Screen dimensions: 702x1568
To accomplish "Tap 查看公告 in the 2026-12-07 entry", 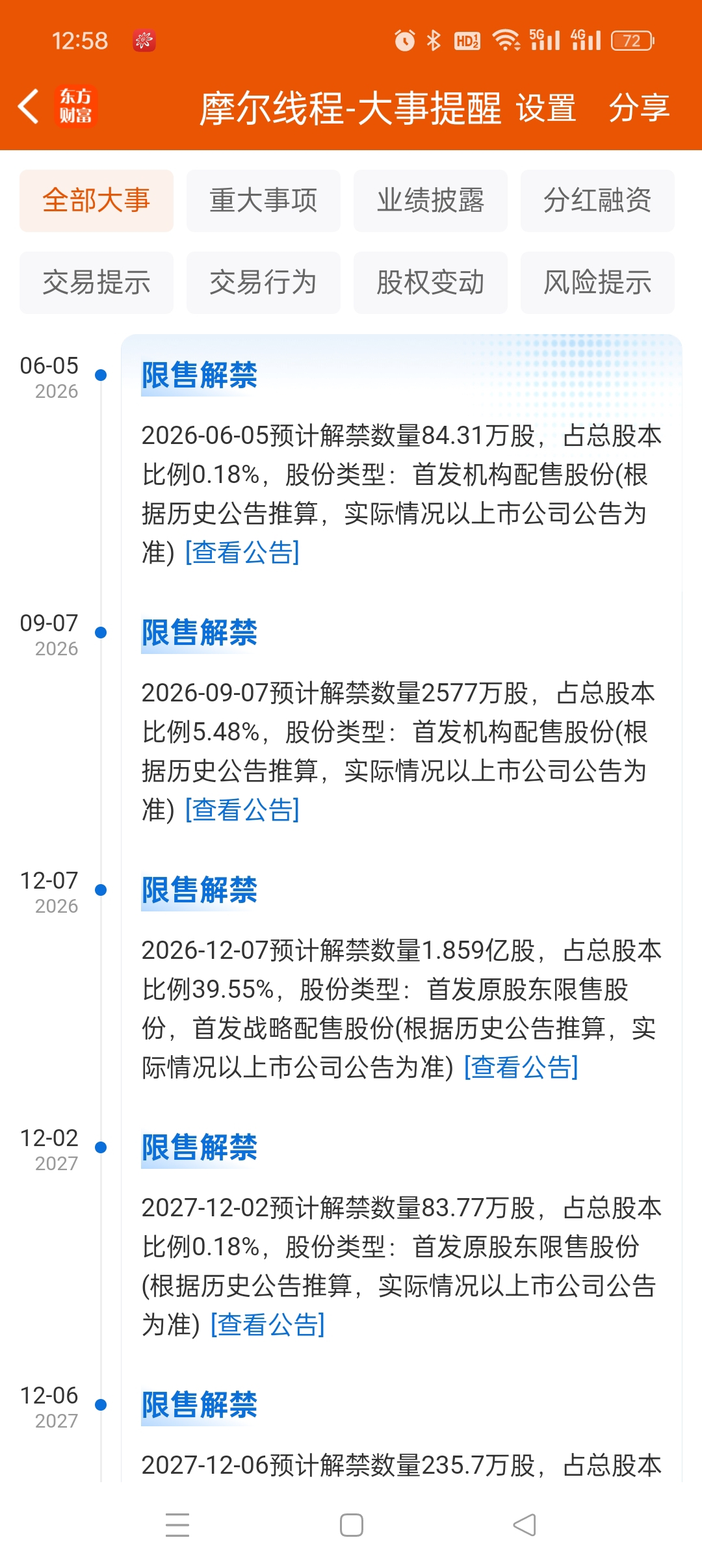I will [521, 1067].
